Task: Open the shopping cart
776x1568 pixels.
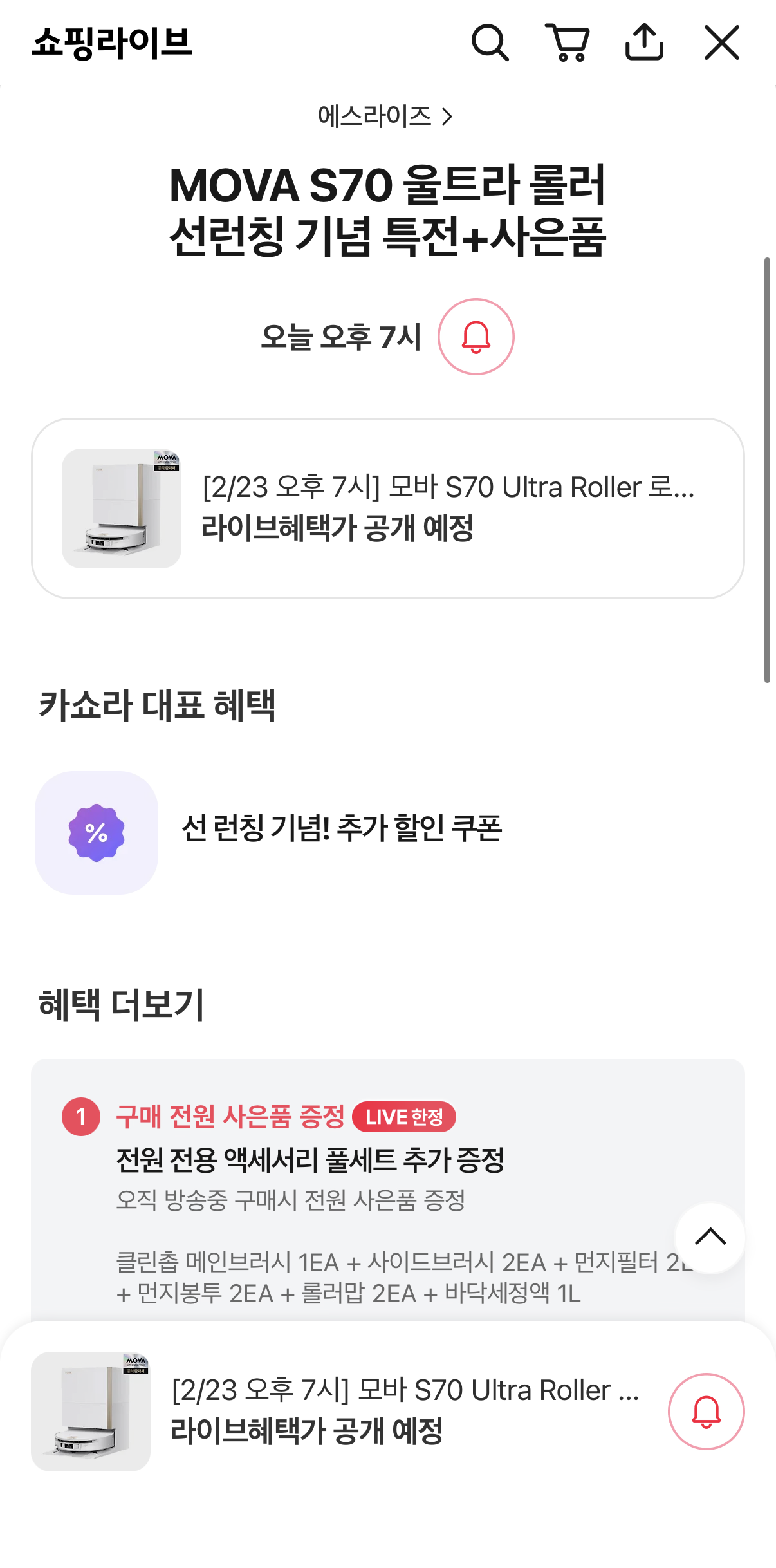Action: tap(568, 43)
